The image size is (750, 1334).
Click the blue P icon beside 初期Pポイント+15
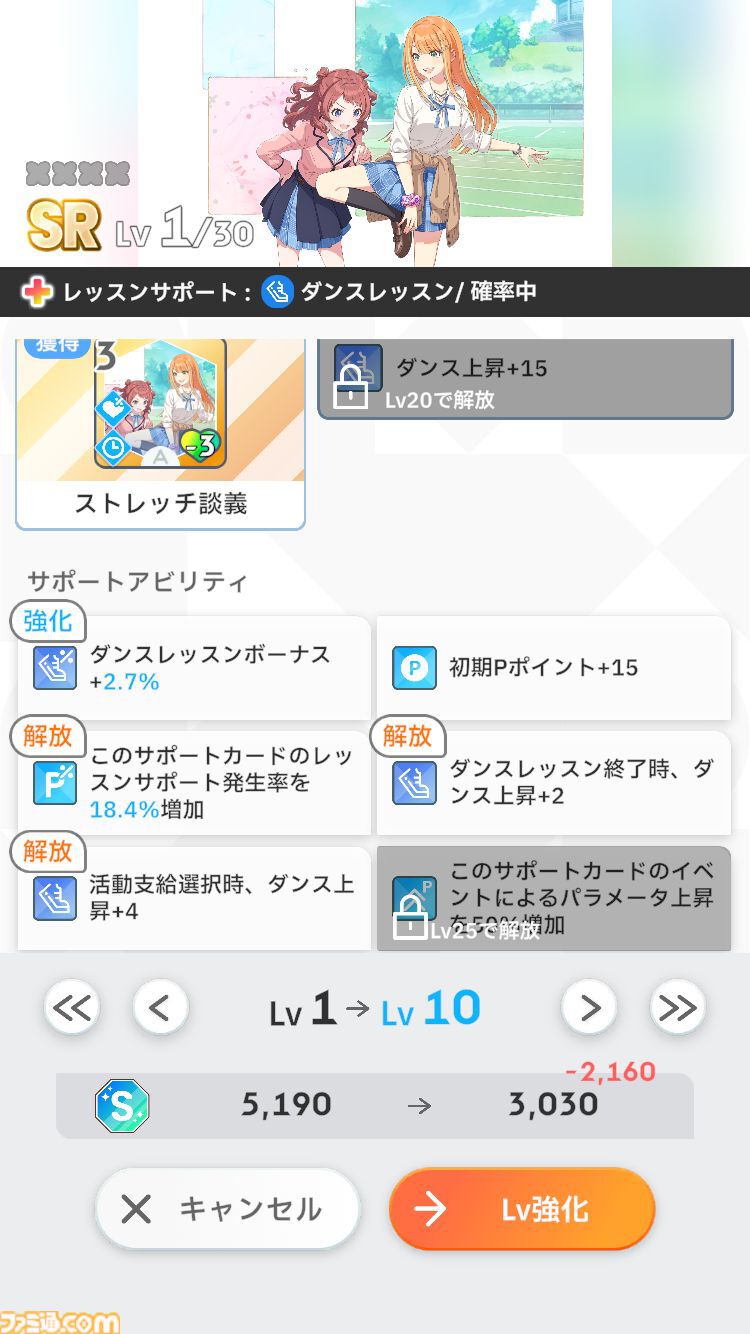click(x=415, y=666)
